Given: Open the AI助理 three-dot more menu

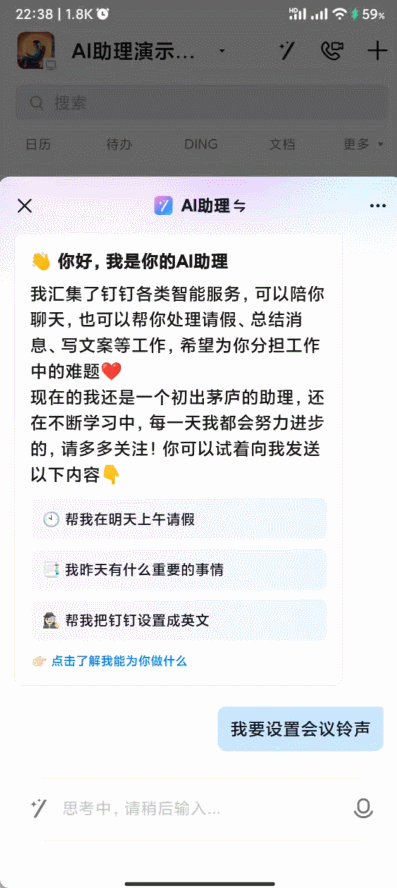Looking at the screenshot, I should [x=377, y=206].
